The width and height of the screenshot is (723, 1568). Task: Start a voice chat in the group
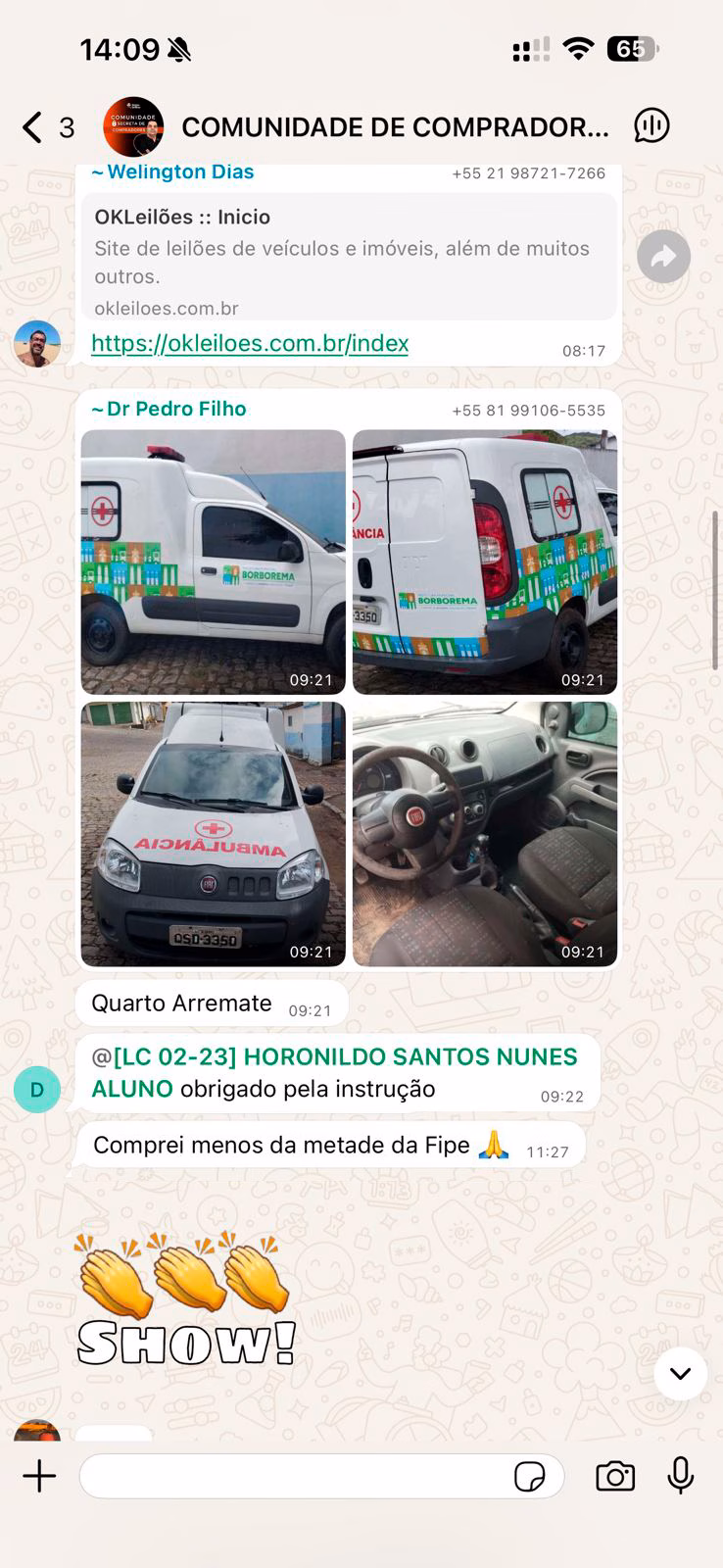point(651,125)
